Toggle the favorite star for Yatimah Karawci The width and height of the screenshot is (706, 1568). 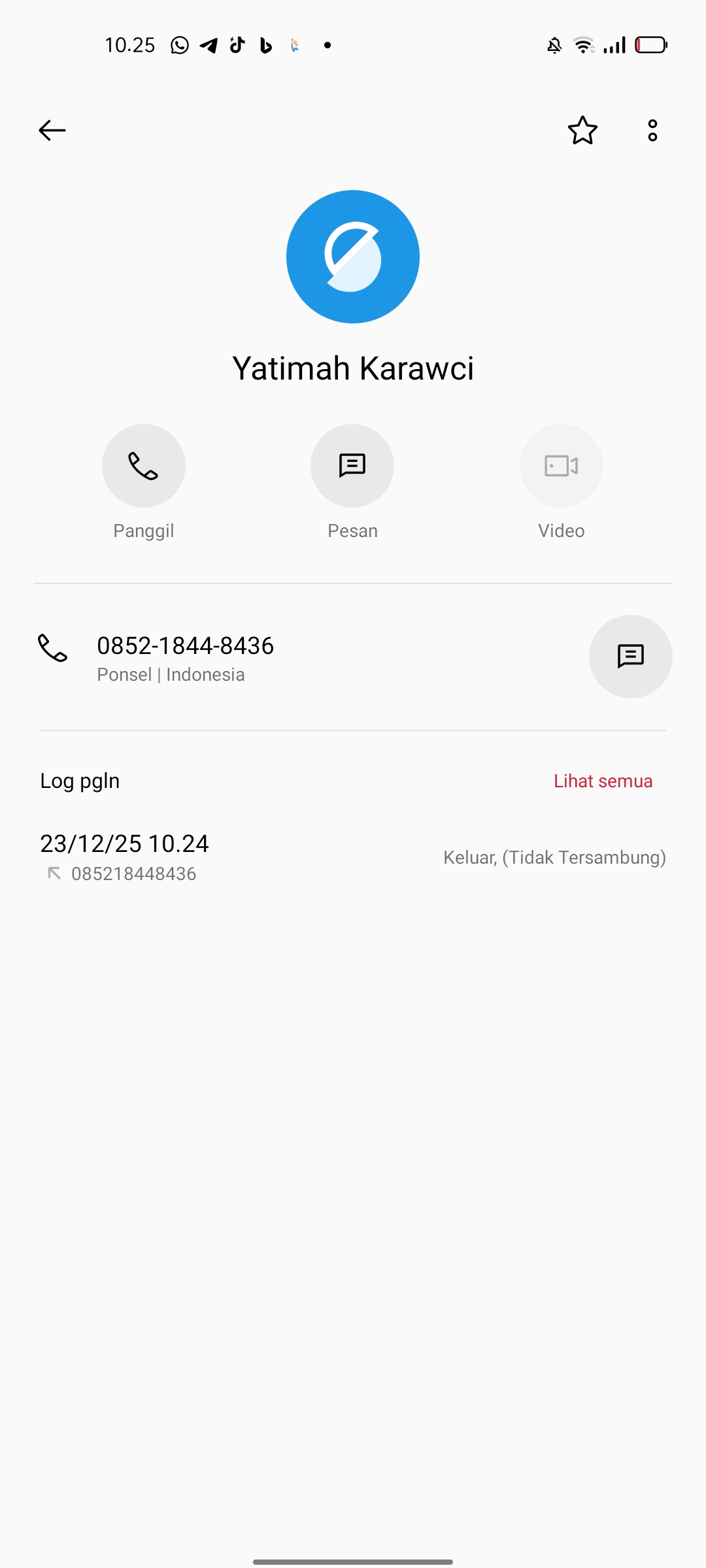pyautogui.click(x=582, y=131)
